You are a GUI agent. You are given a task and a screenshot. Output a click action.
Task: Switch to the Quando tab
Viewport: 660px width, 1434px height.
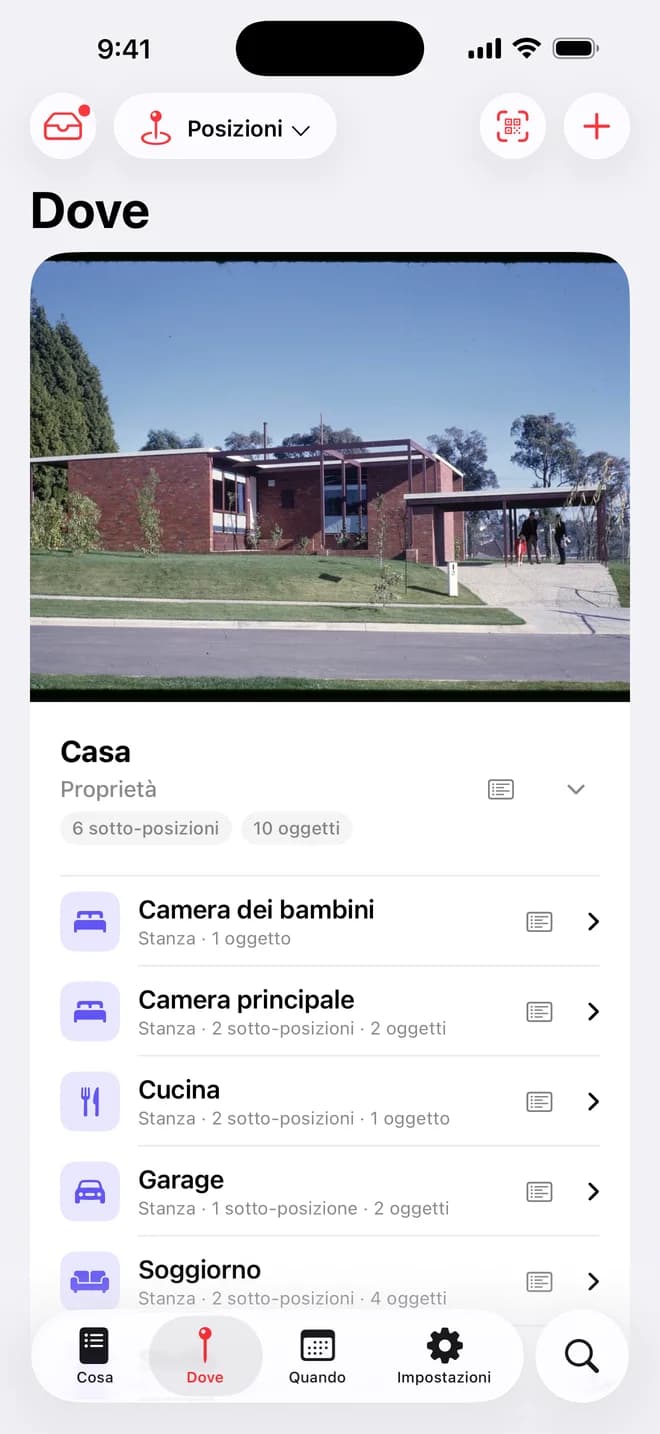(x=317, y=1356)
